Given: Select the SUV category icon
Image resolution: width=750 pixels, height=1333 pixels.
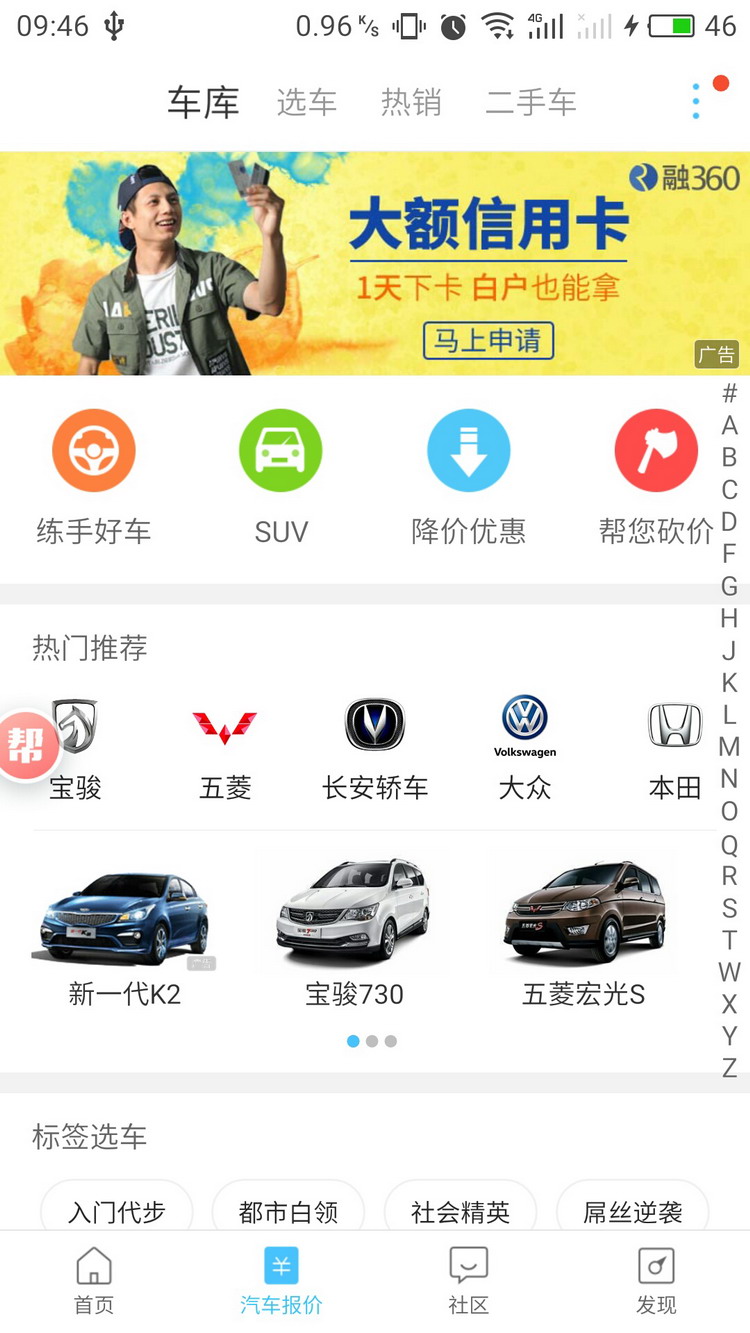Looking at the screenshot, I should [x=280, y=450].
